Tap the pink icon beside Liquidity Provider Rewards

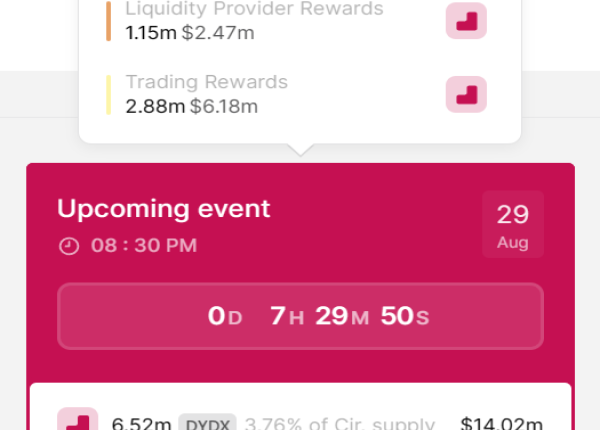click(466, 21)
